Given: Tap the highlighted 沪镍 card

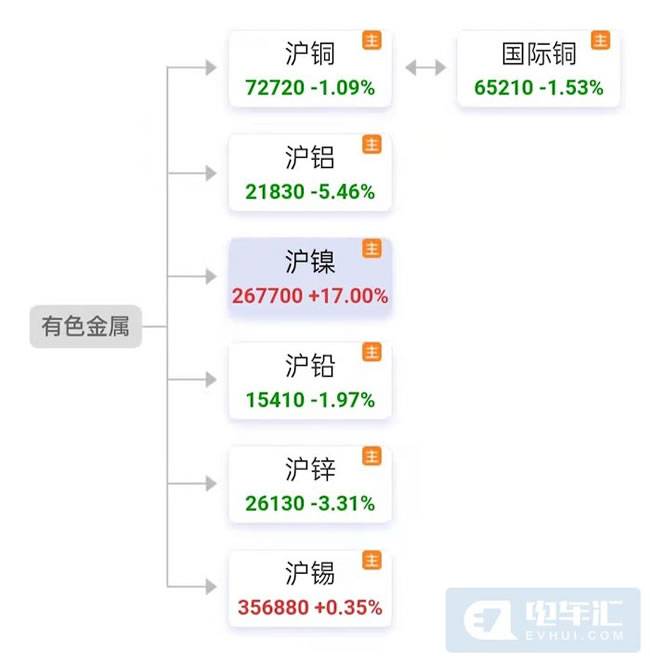Looking at the screenshot, I should [x=310, y=278].
